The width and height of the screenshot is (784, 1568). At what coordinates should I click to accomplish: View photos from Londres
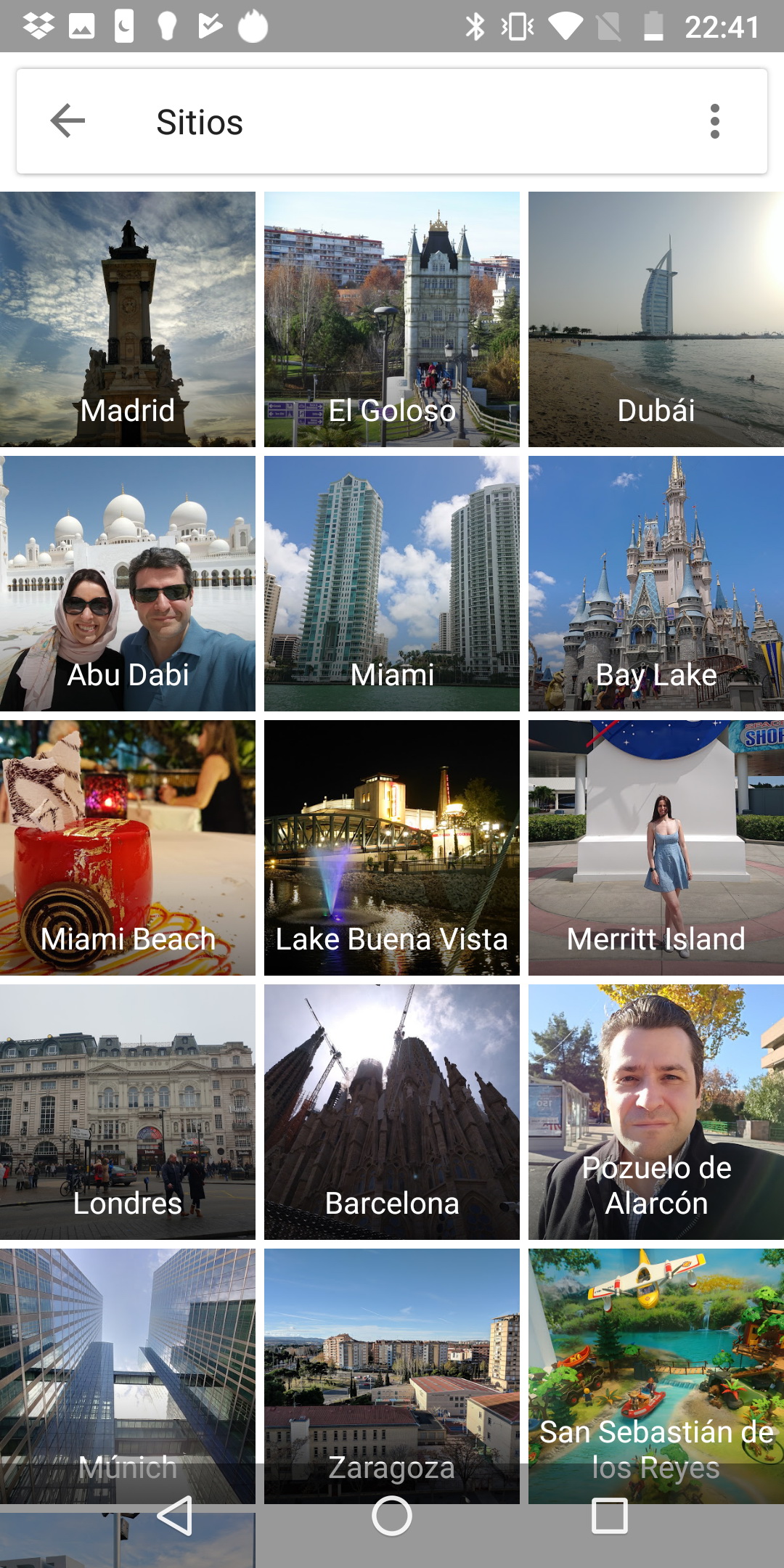[x=128, y=1111]
